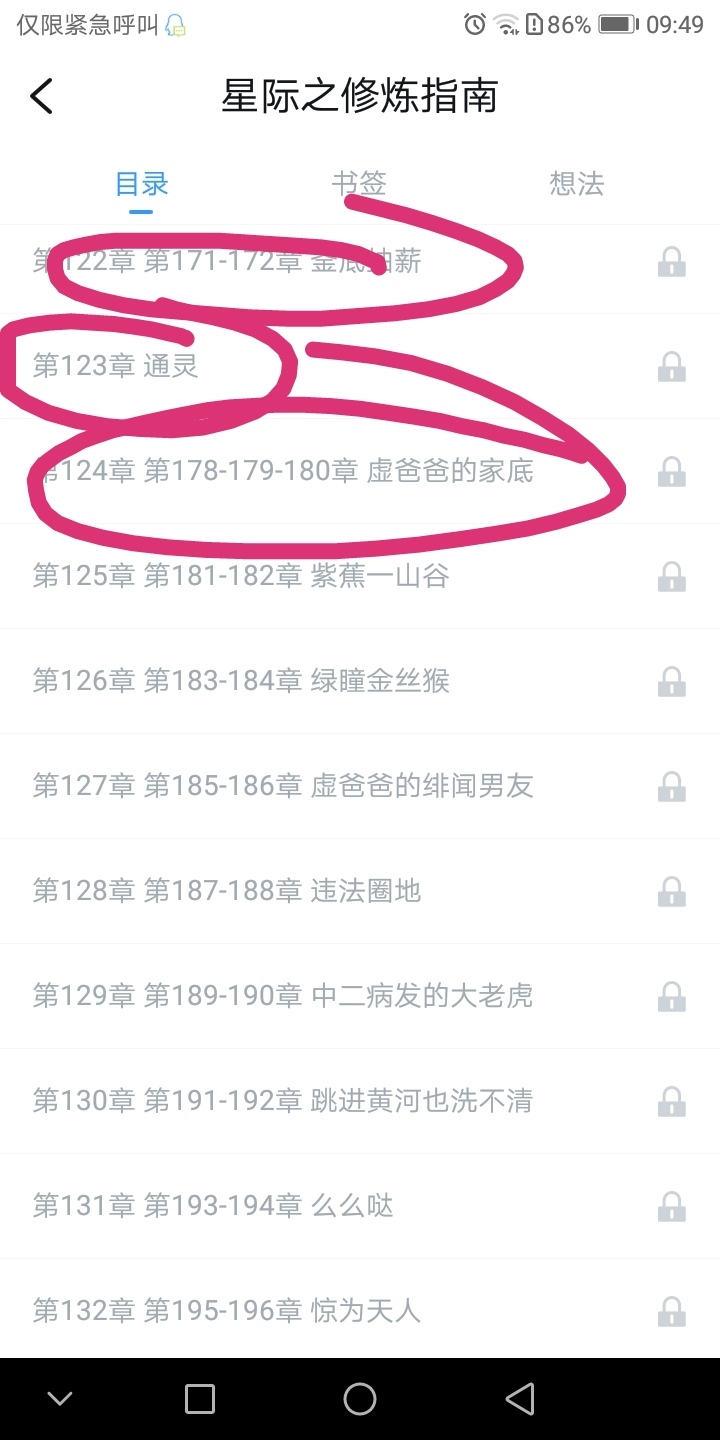The image size is (720, 1440).
Task: Open chapter 第126章 绿瞳金丝猴
Action: [241, 681]
